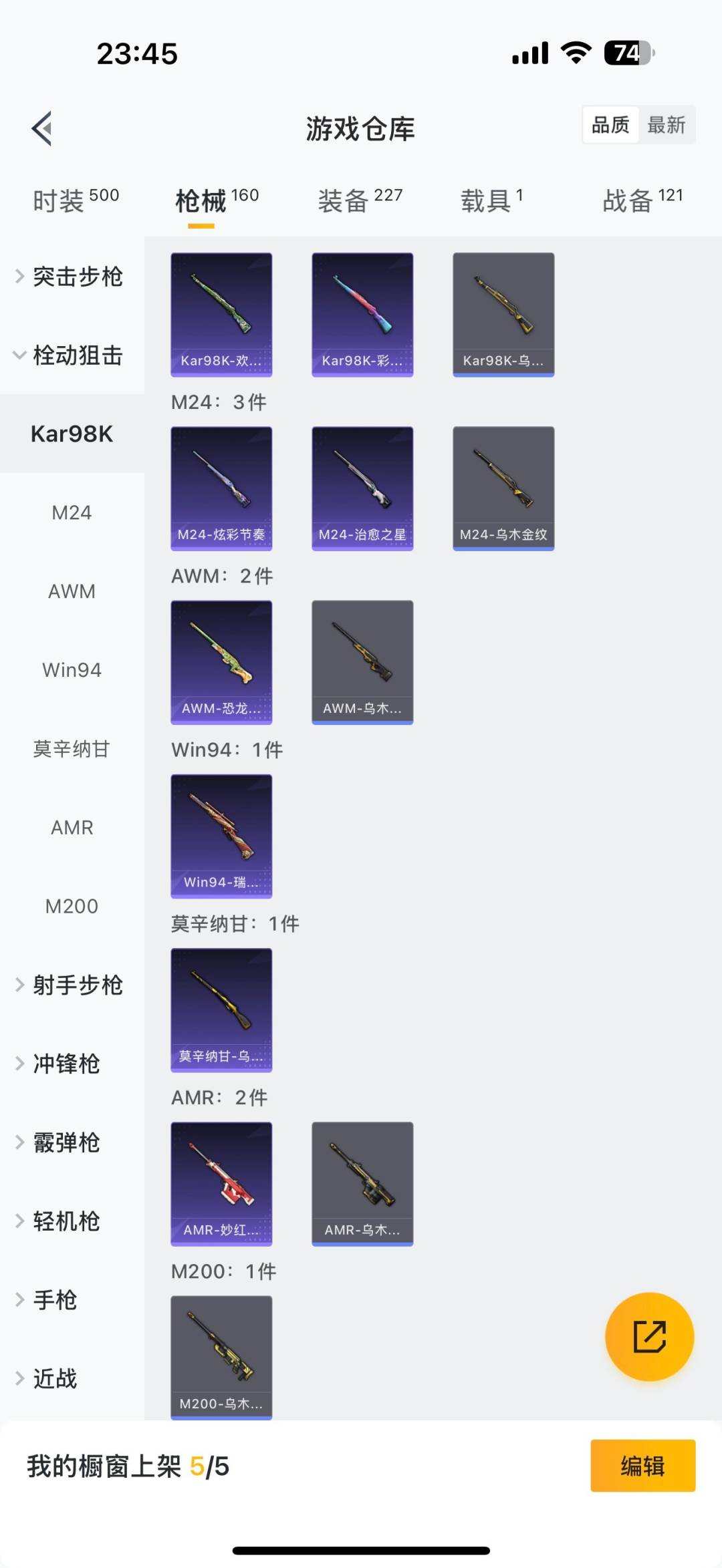Select the 品质 sort option
722x1568 pixels.
(609, 125)
